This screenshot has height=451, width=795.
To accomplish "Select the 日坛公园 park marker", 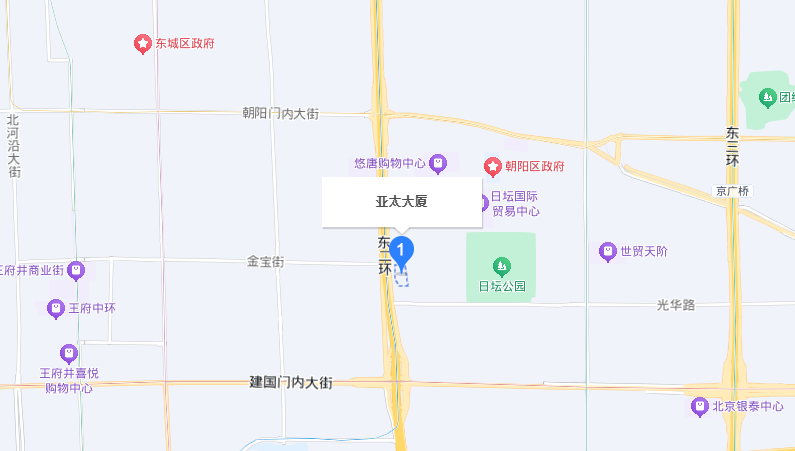I will (501, 265).
